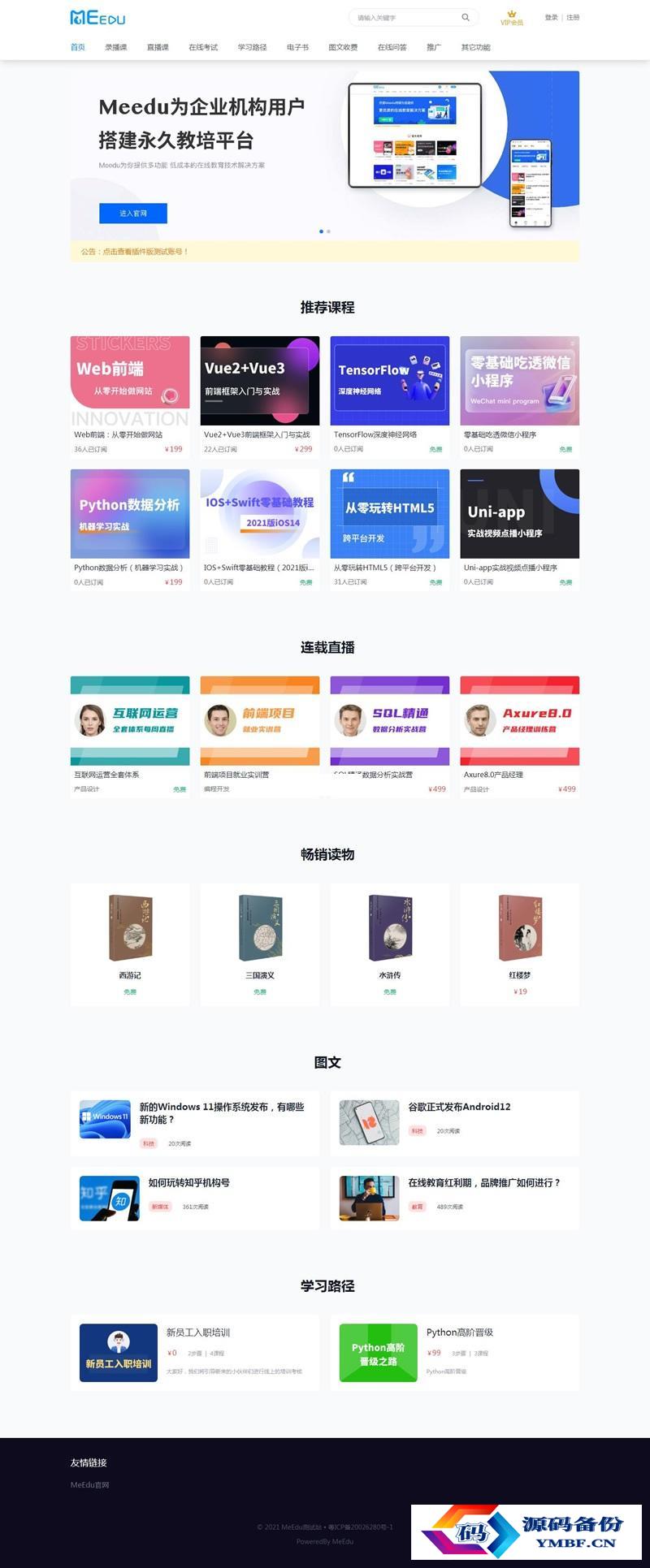Tap the search magnifier icon

click(x=466, y=17)
